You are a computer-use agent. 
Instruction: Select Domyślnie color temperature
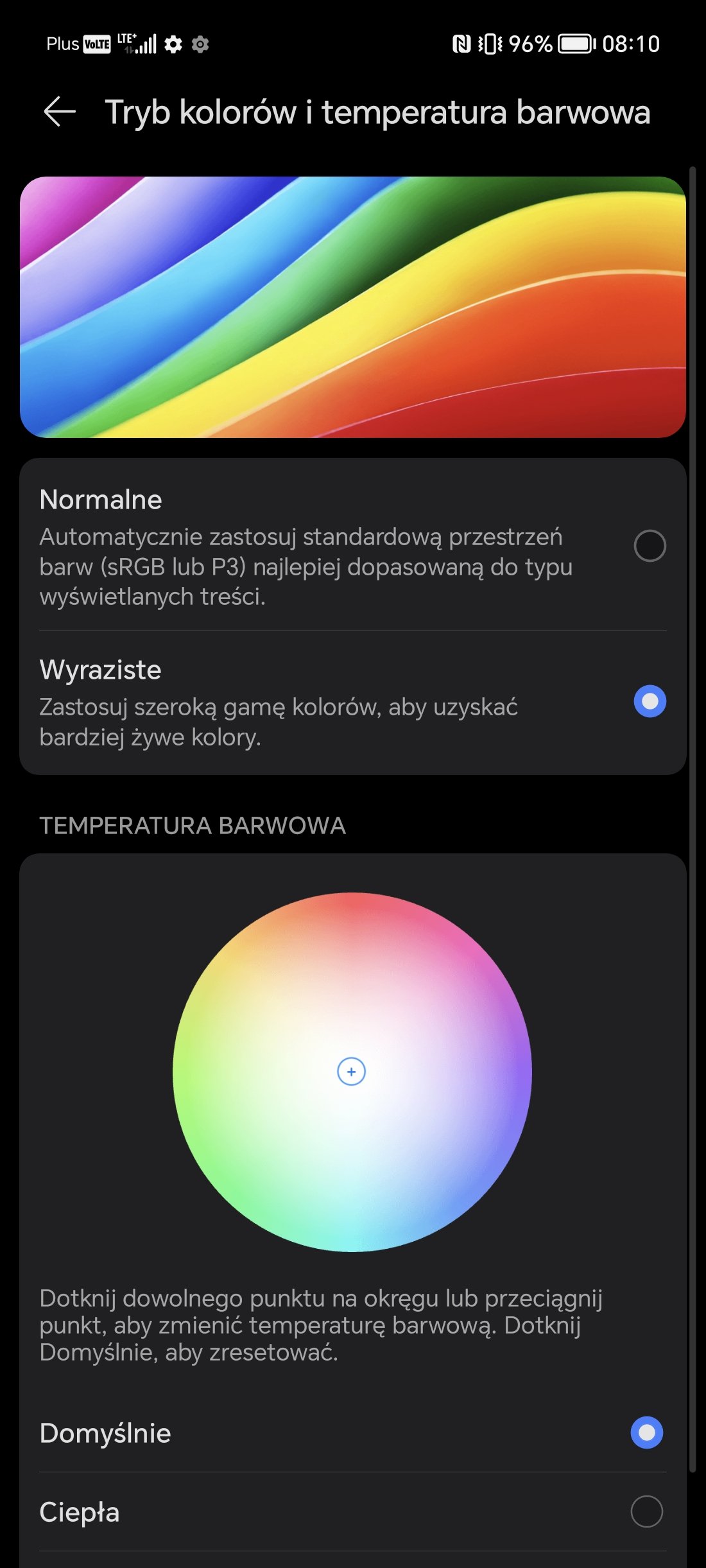tap(353, 1433)
